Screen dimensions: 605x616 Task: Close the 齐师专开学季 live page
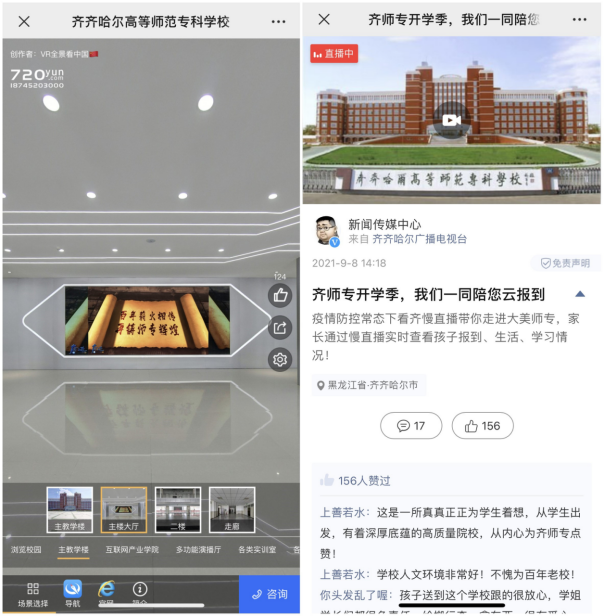(x=324, y=20)
